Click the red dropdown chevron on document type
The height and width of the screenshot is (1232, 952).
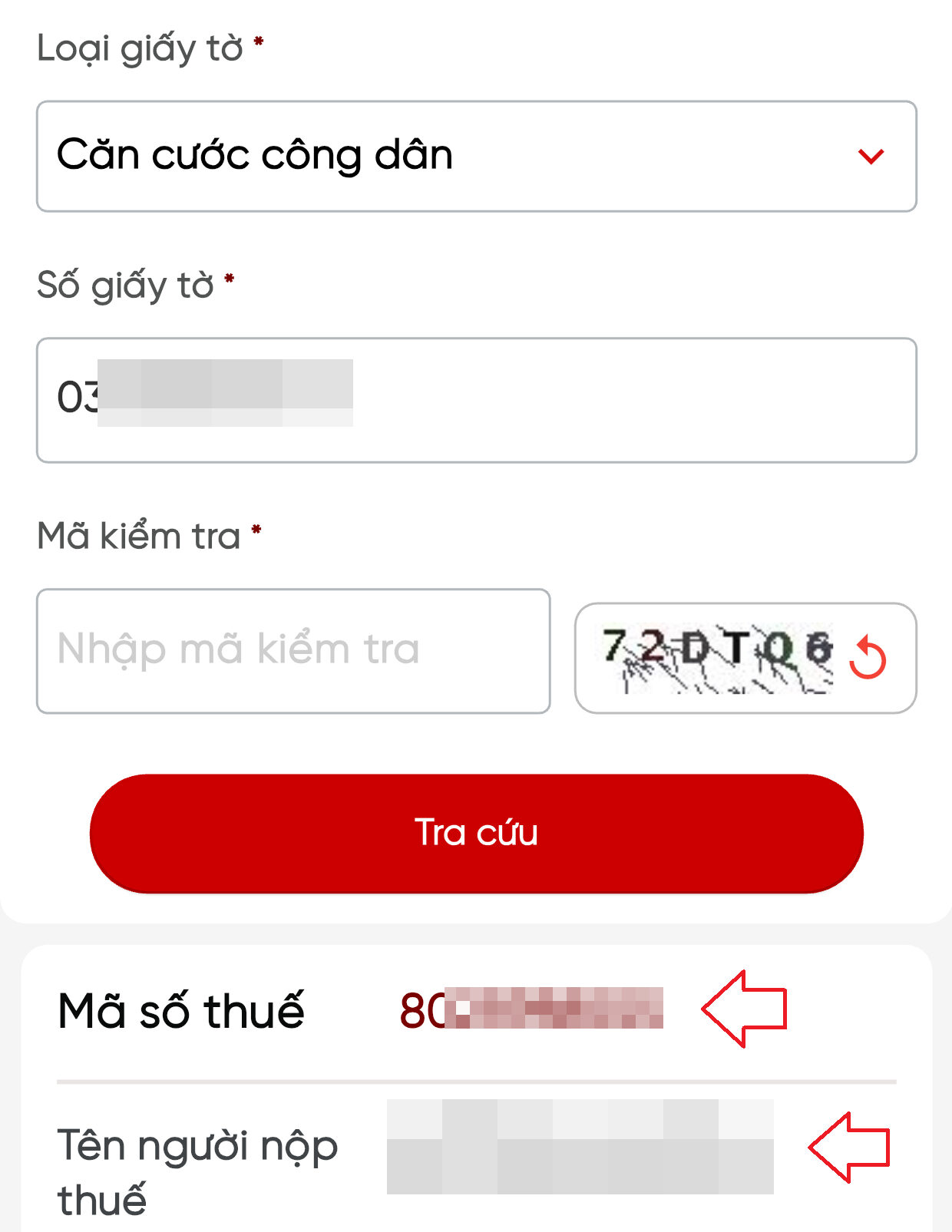point(870,155)
